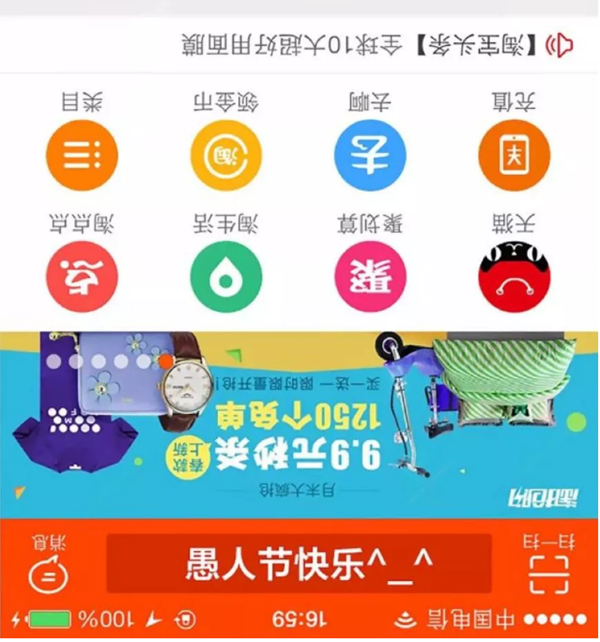Open the 扫一扫 scan icon

point(548,565)
